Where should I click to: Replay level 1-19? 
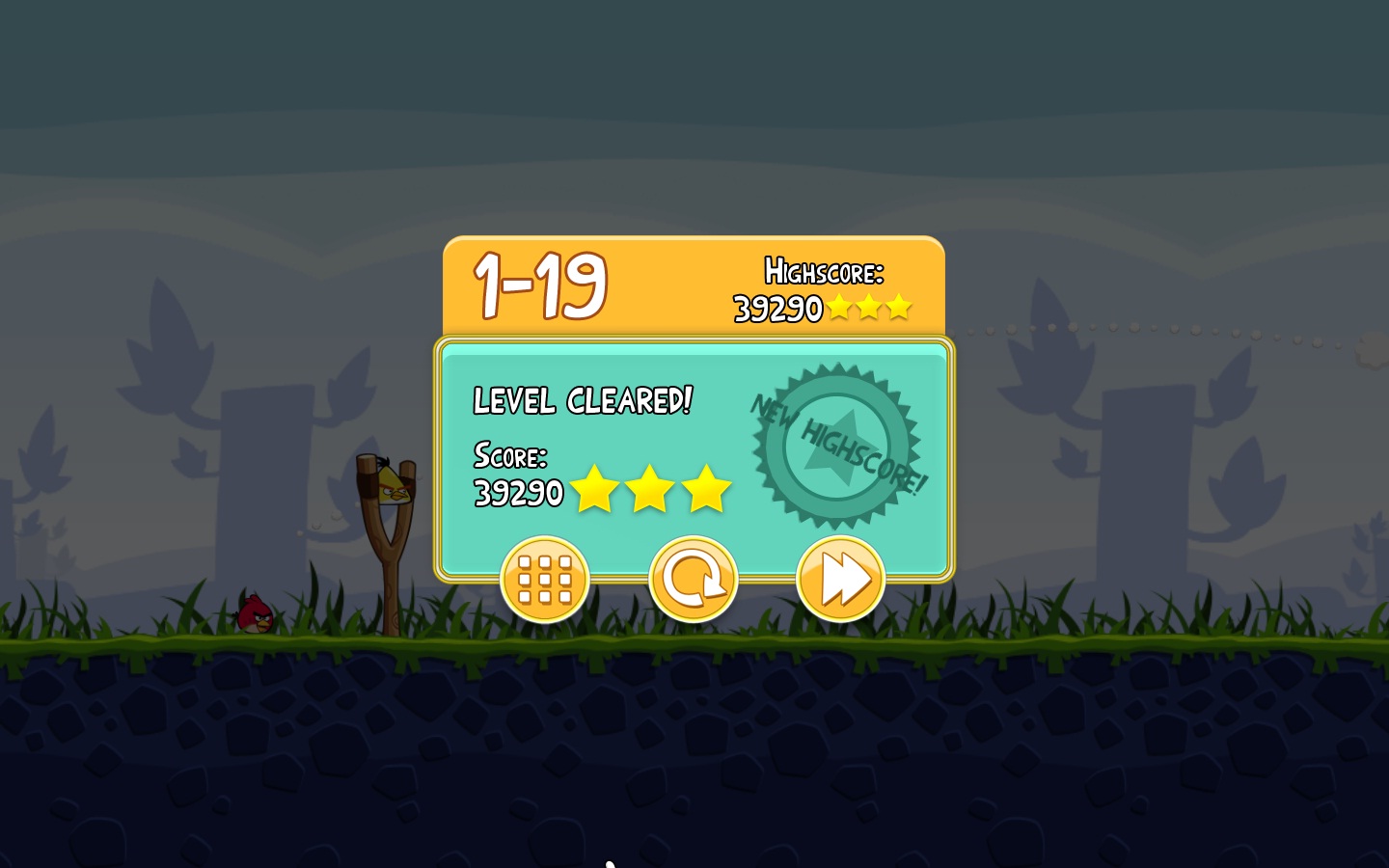coord(693,579)
